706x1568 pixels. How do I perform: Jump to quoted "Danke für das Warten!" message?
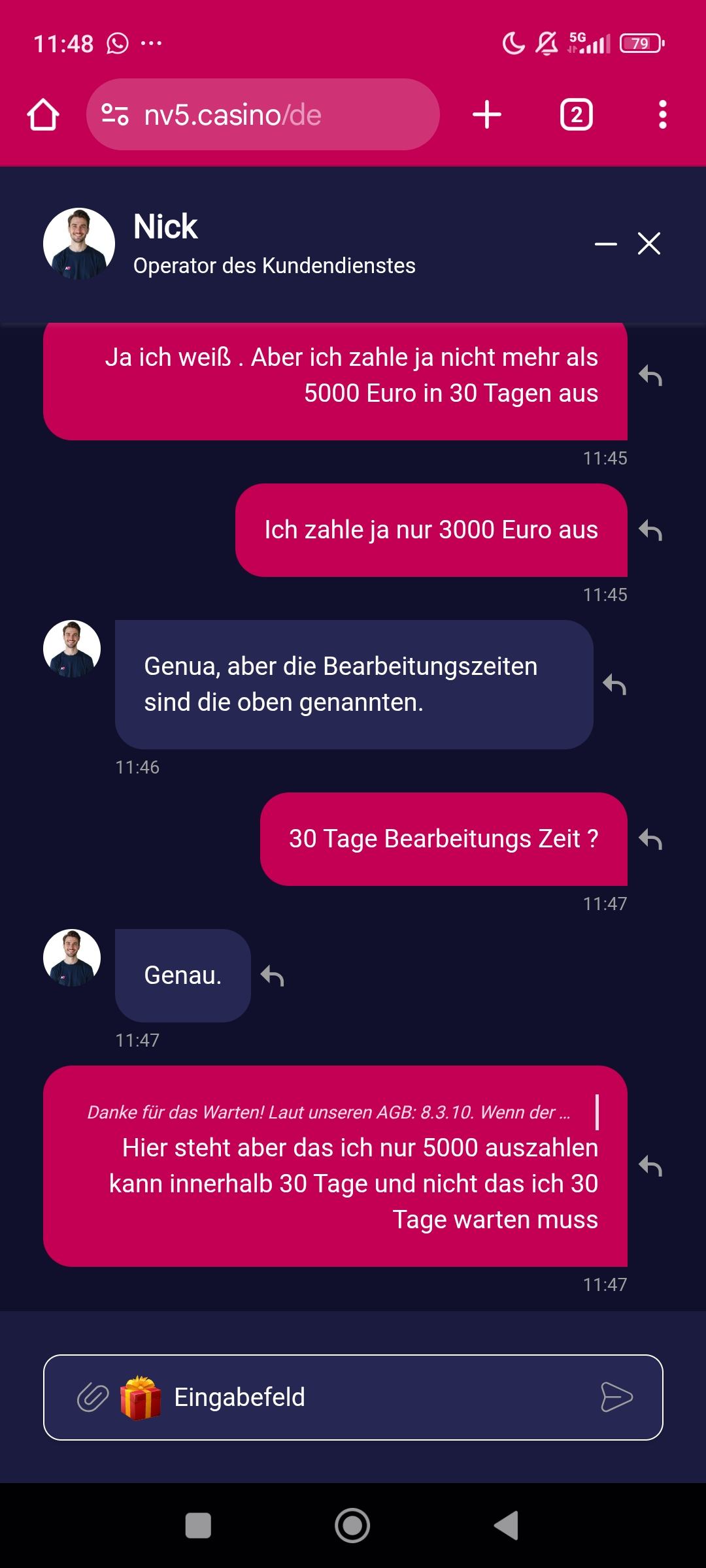tap(329, 1112)
